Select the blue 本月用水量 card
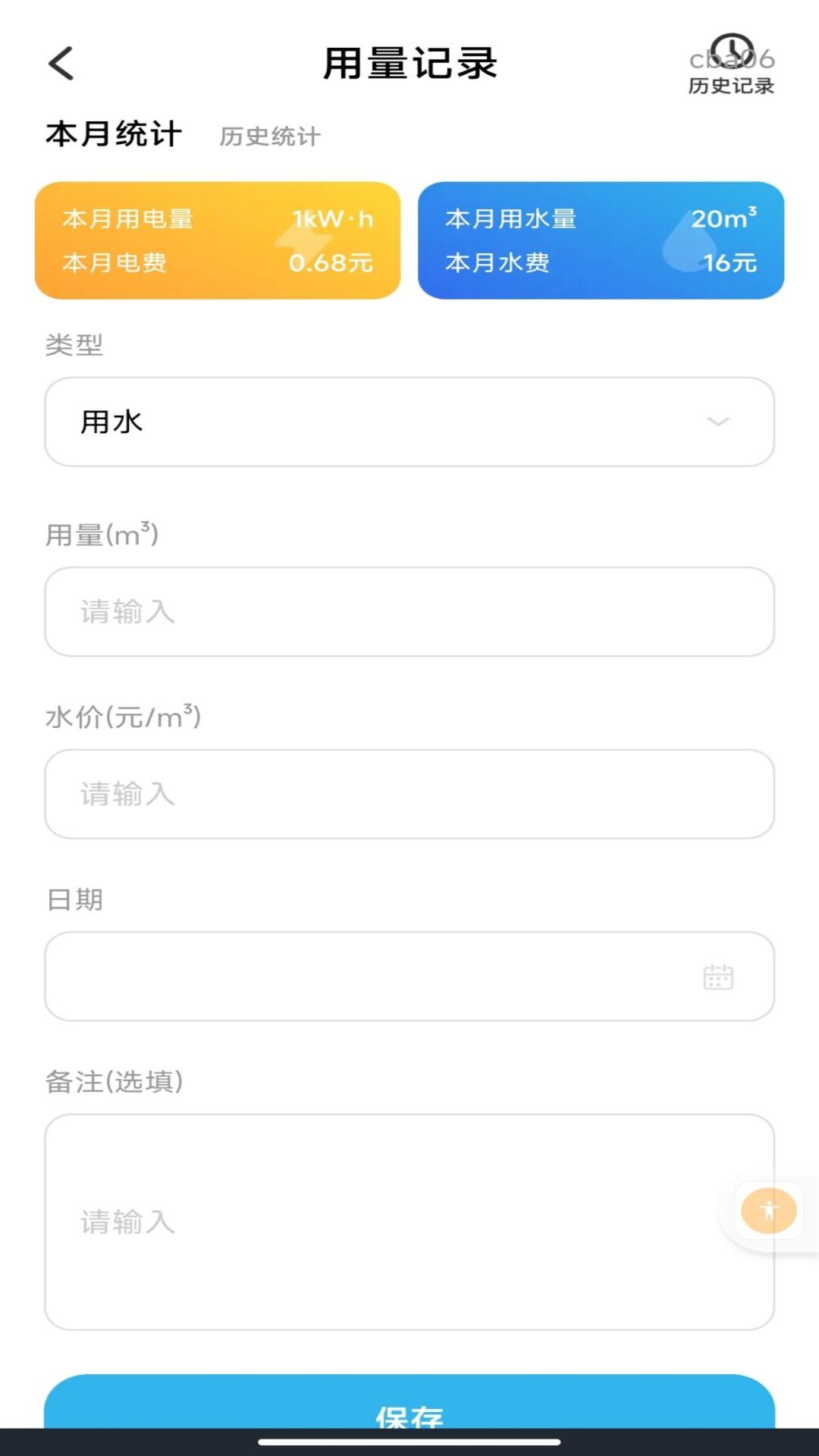819x1456 pixels. tap(599, 240)
